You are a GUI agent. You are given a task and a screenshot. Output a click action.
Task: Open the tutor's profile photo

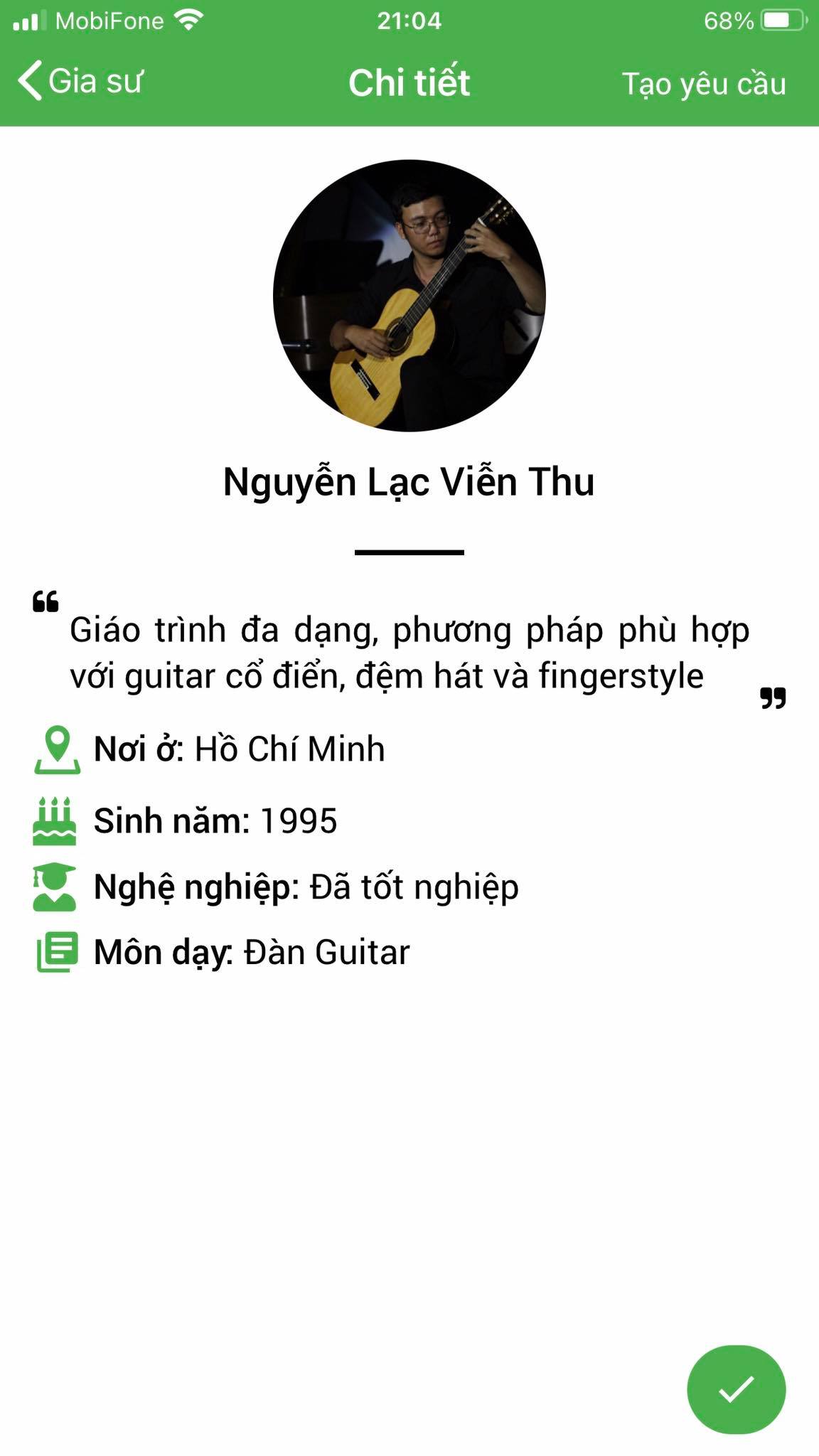409,295
